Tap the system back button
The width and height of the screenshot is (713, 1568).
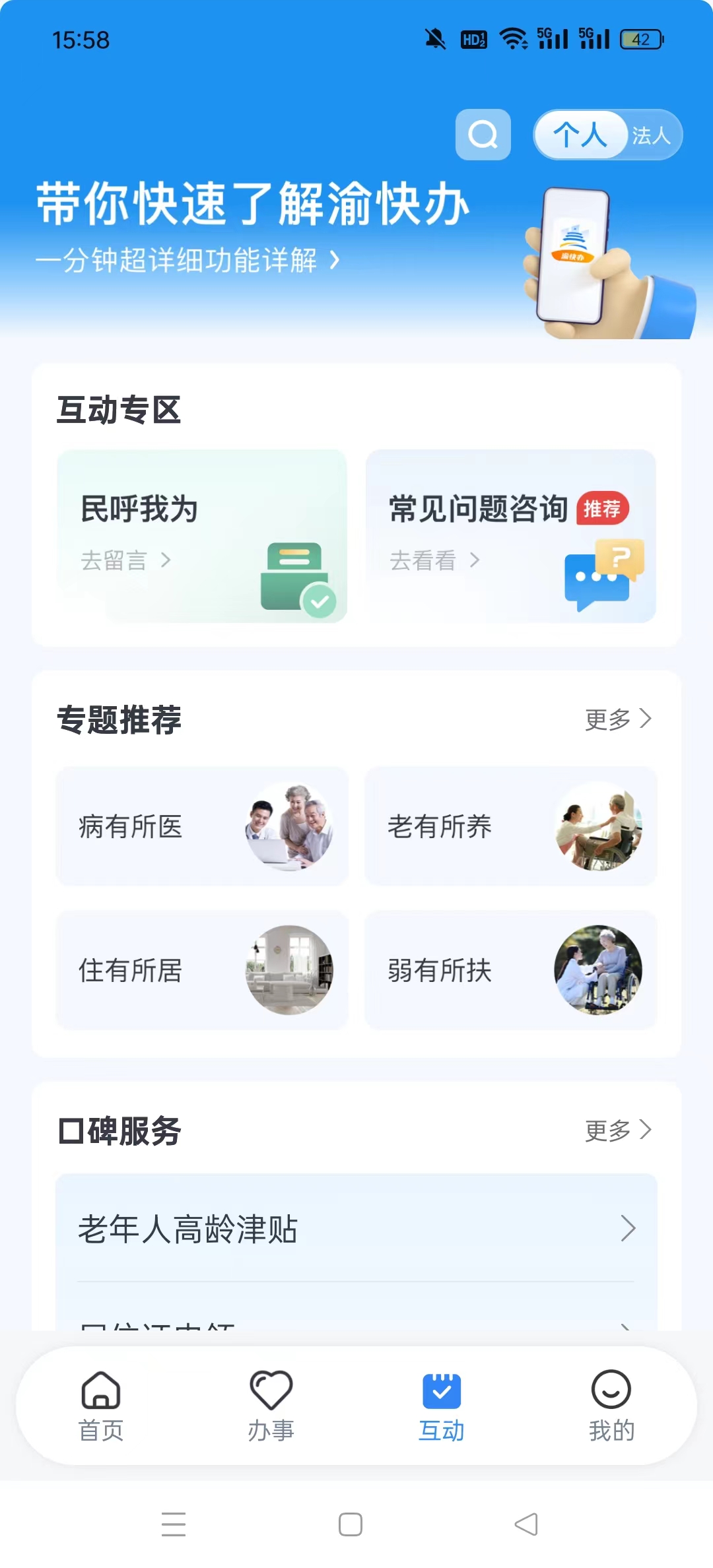[x=526, y=1524]
